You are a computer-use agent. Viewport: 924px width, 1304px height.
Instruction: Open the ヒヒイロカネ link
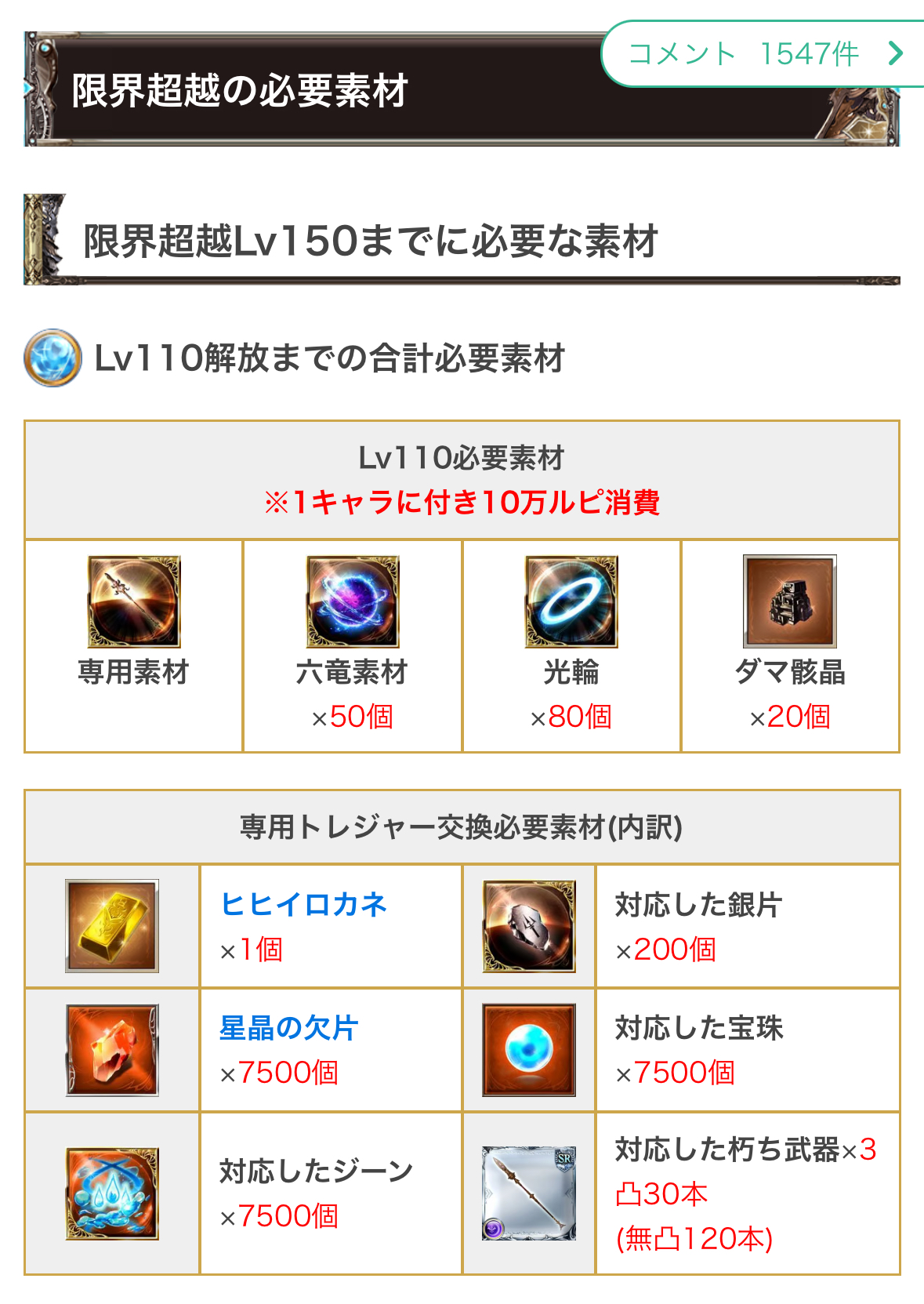pos(304,904)
